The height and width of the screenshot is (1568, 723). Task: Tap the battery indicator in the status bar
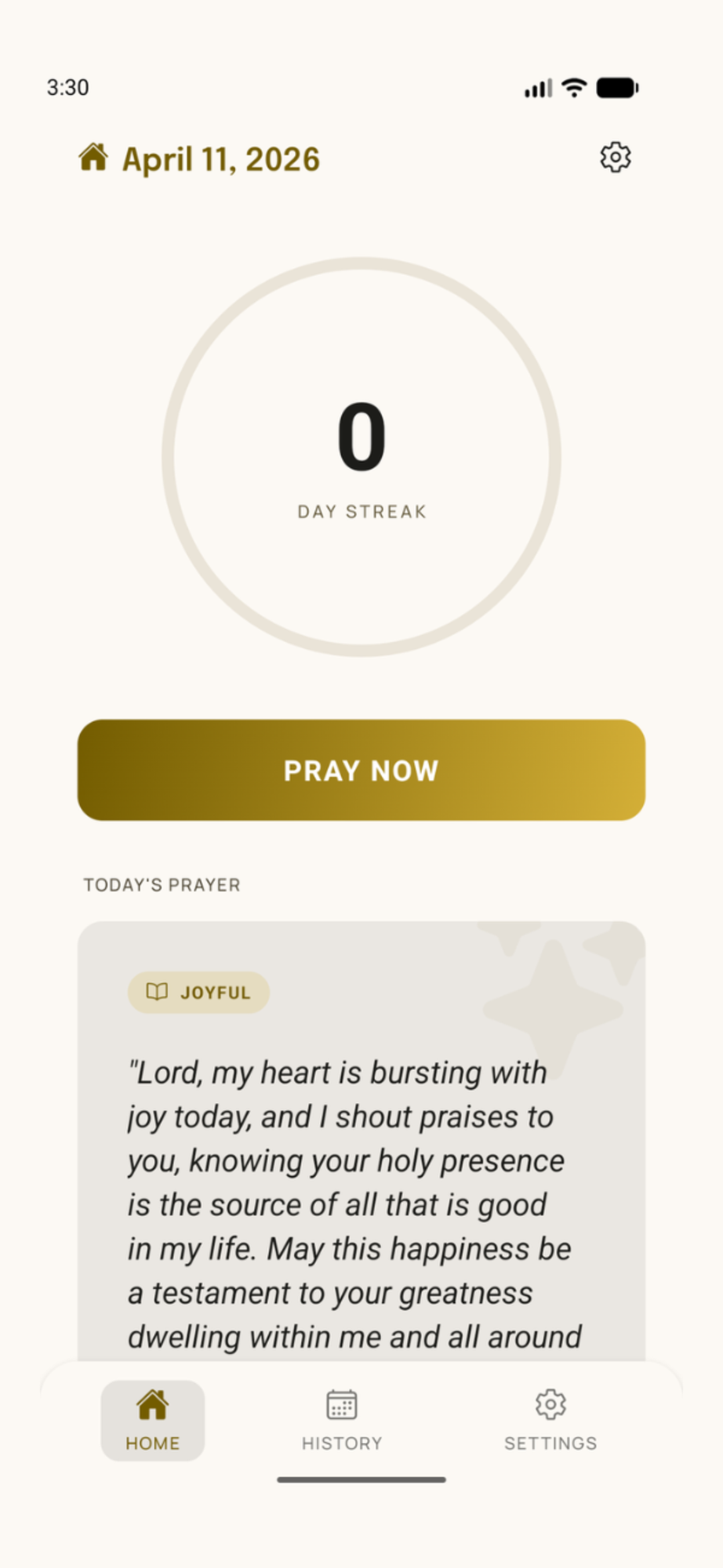[619, 88]
